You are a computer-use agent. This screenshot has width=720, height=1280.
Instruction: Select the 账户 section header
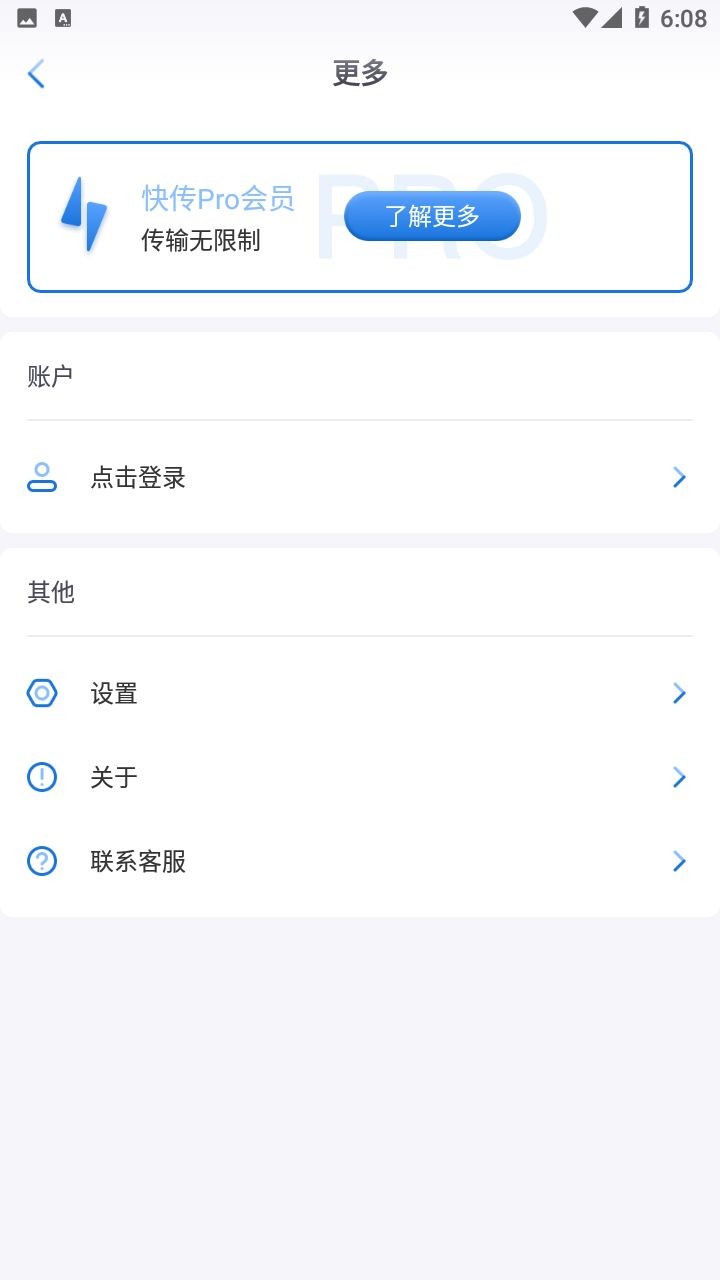click(50, 377)
